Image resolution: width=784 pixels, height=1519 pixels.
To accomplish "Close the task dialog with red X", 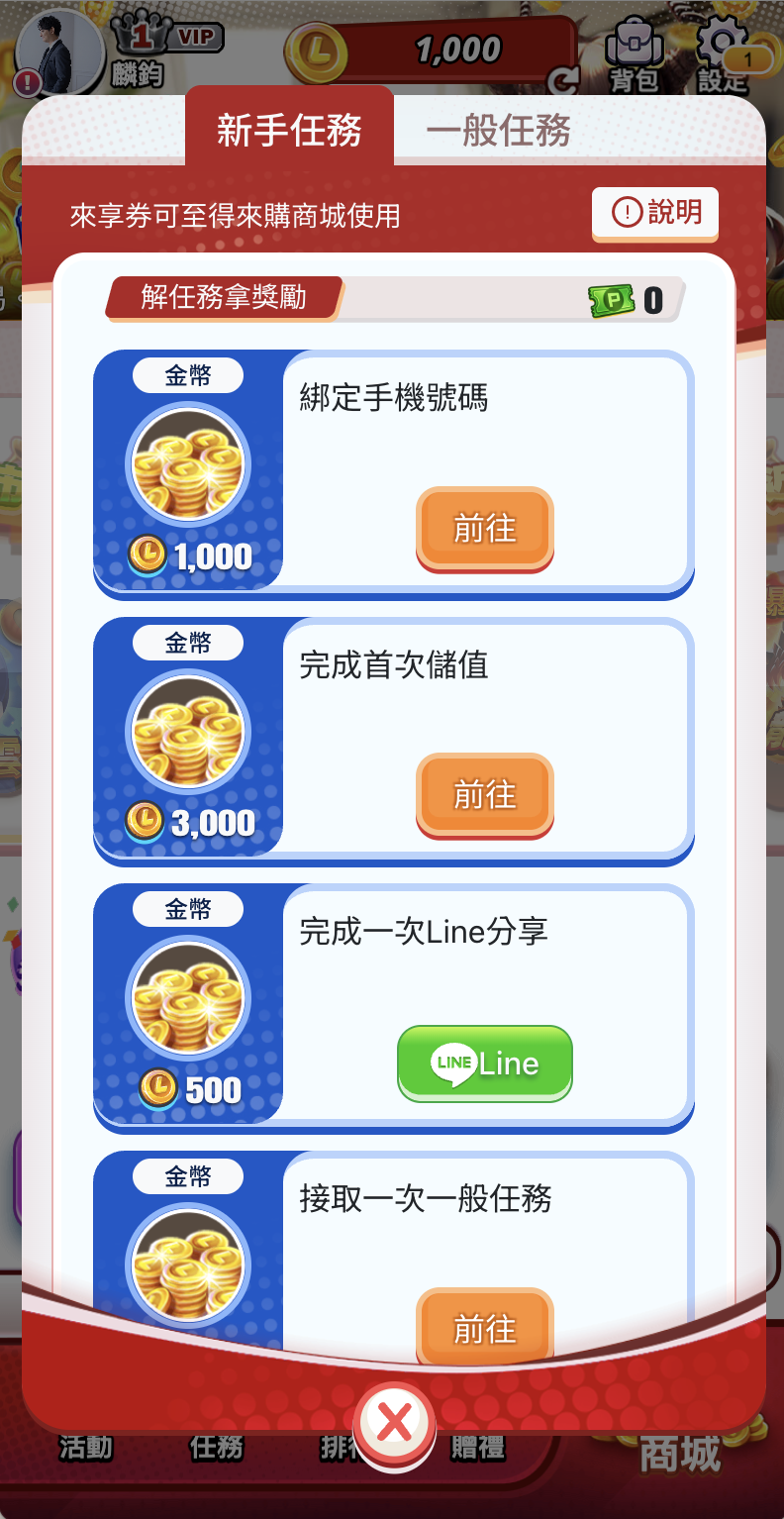I will pos(394,1424).
